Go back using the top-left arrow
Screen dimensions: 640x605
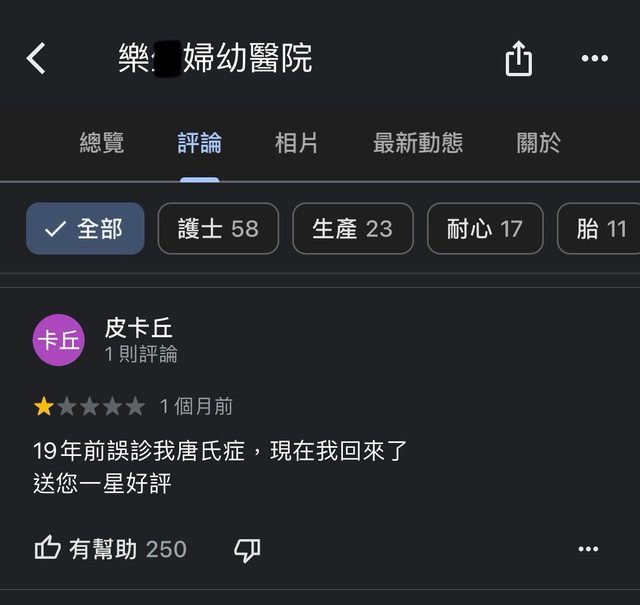(x=36, y=59)
